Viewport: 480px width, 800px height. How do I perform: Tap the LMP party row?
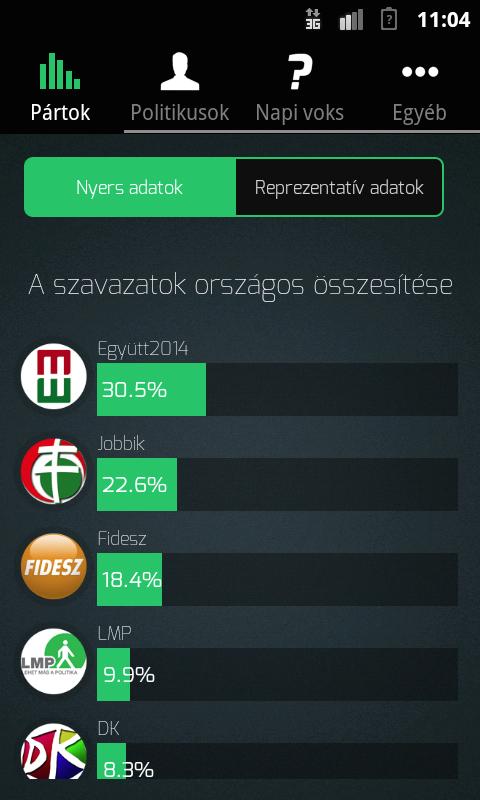pos(239,662)
